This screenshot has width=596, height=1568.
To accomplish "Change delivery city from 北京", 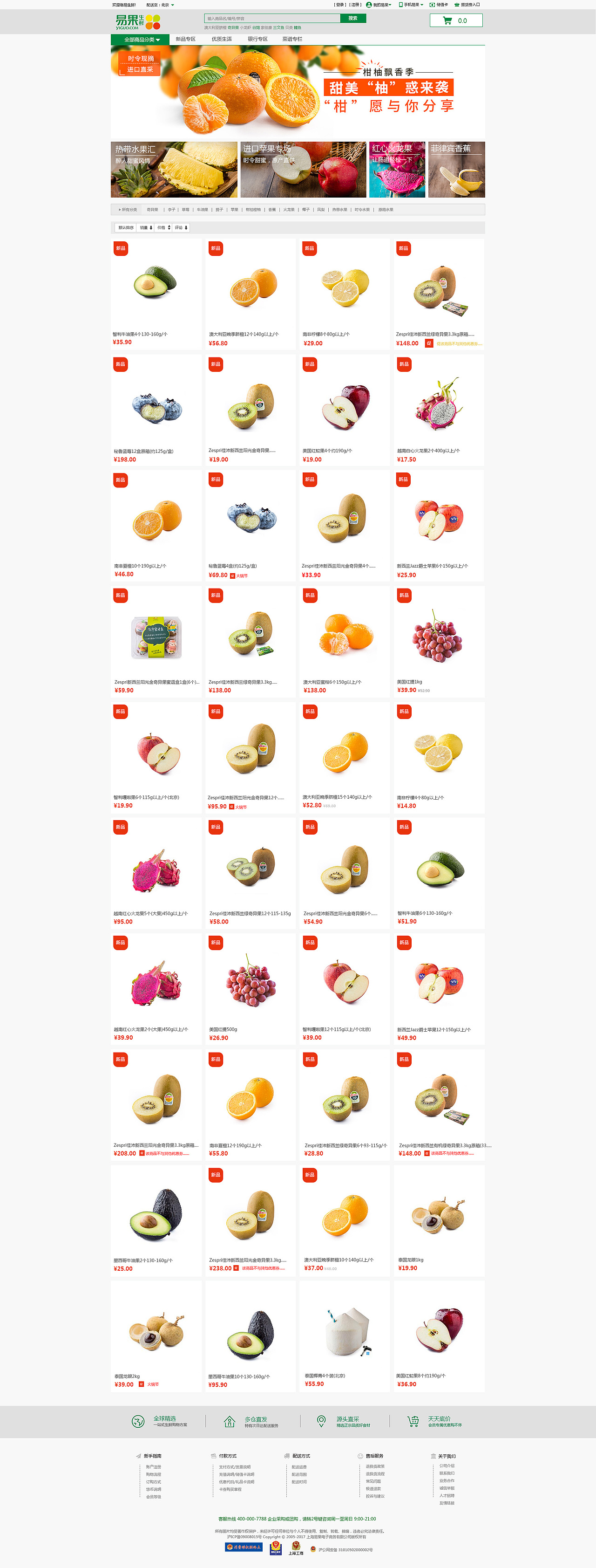I will [x=167, y=5].
